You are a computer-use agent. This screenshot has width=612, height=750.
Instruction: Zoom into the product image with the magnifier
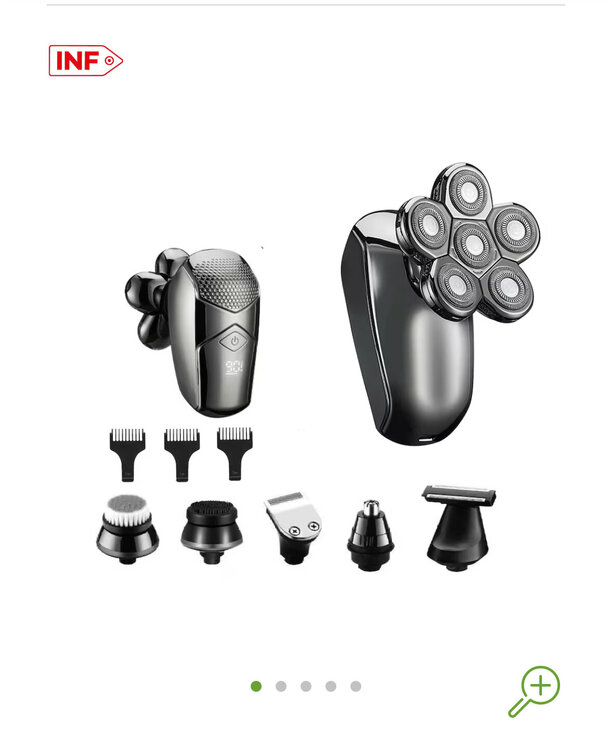coord(535,690)
